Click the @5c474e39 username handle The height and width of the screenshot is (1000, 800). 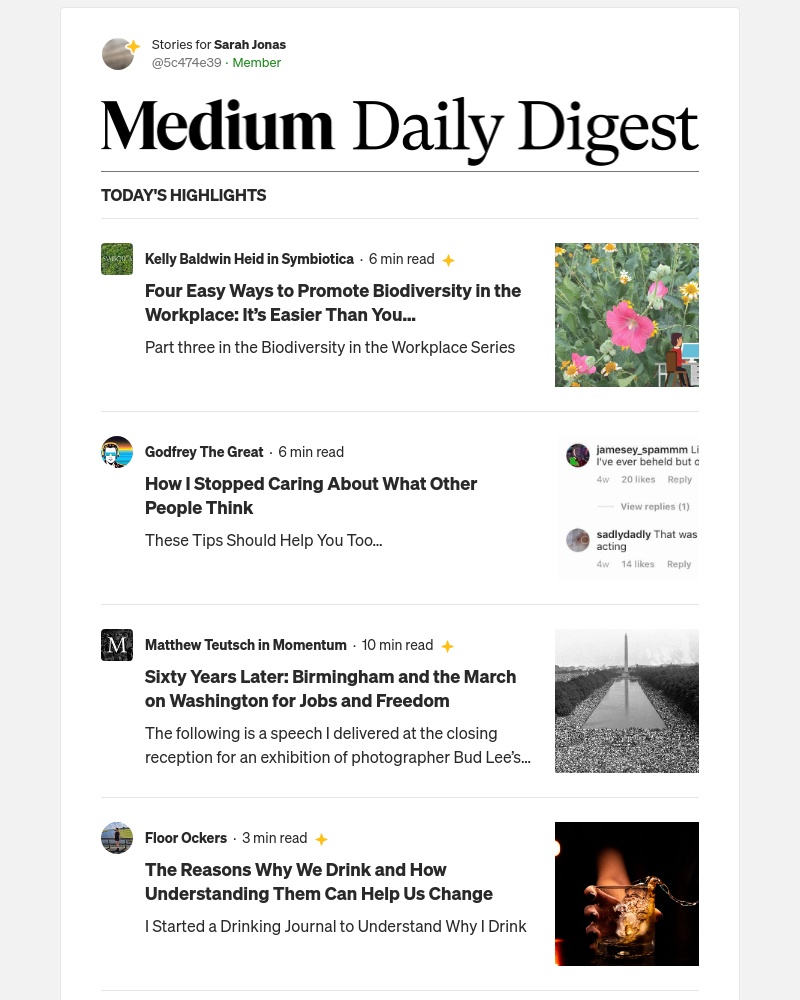coord(186,62)
